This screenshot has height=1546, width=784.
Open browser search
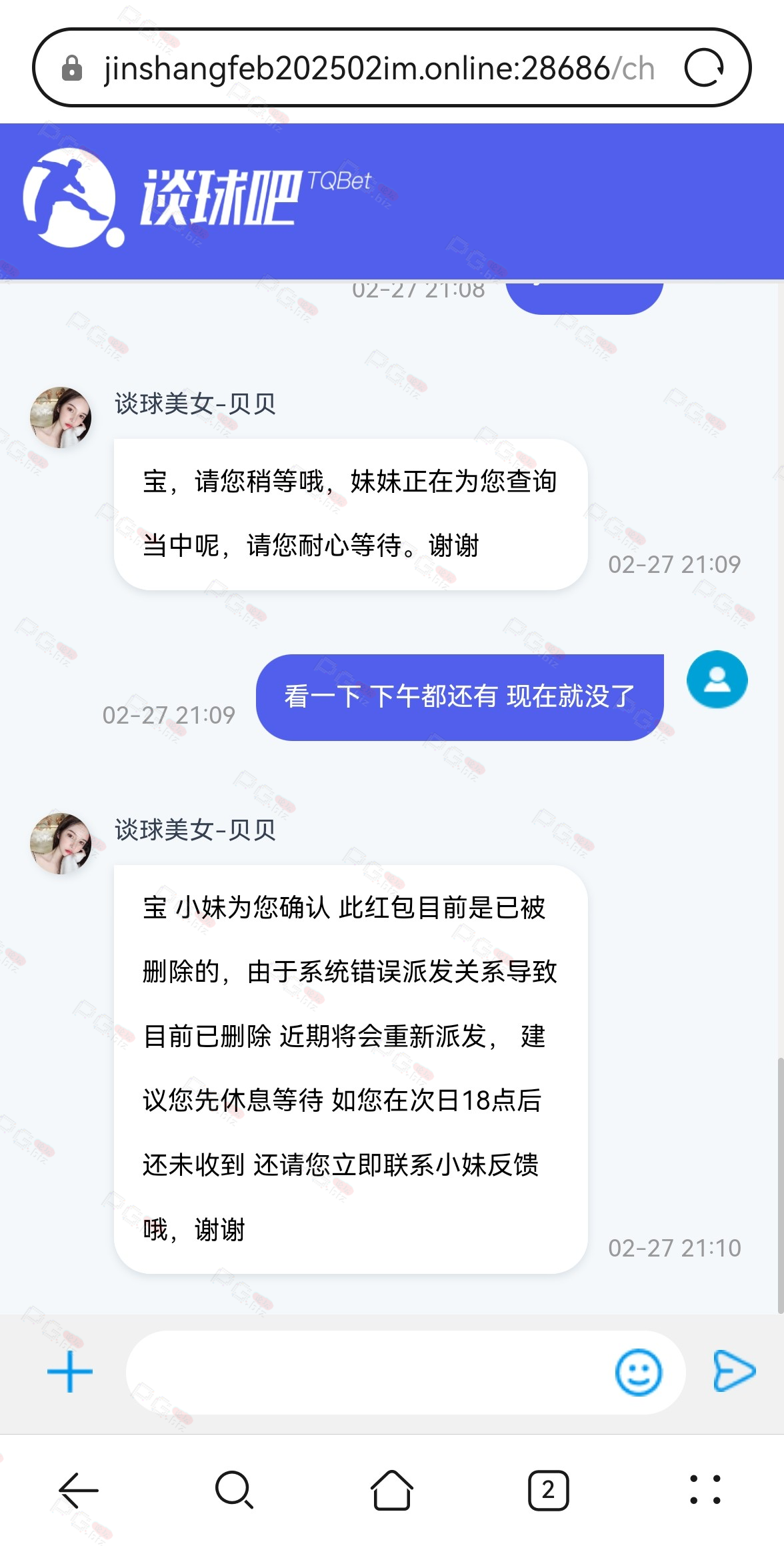(235, 1490)
